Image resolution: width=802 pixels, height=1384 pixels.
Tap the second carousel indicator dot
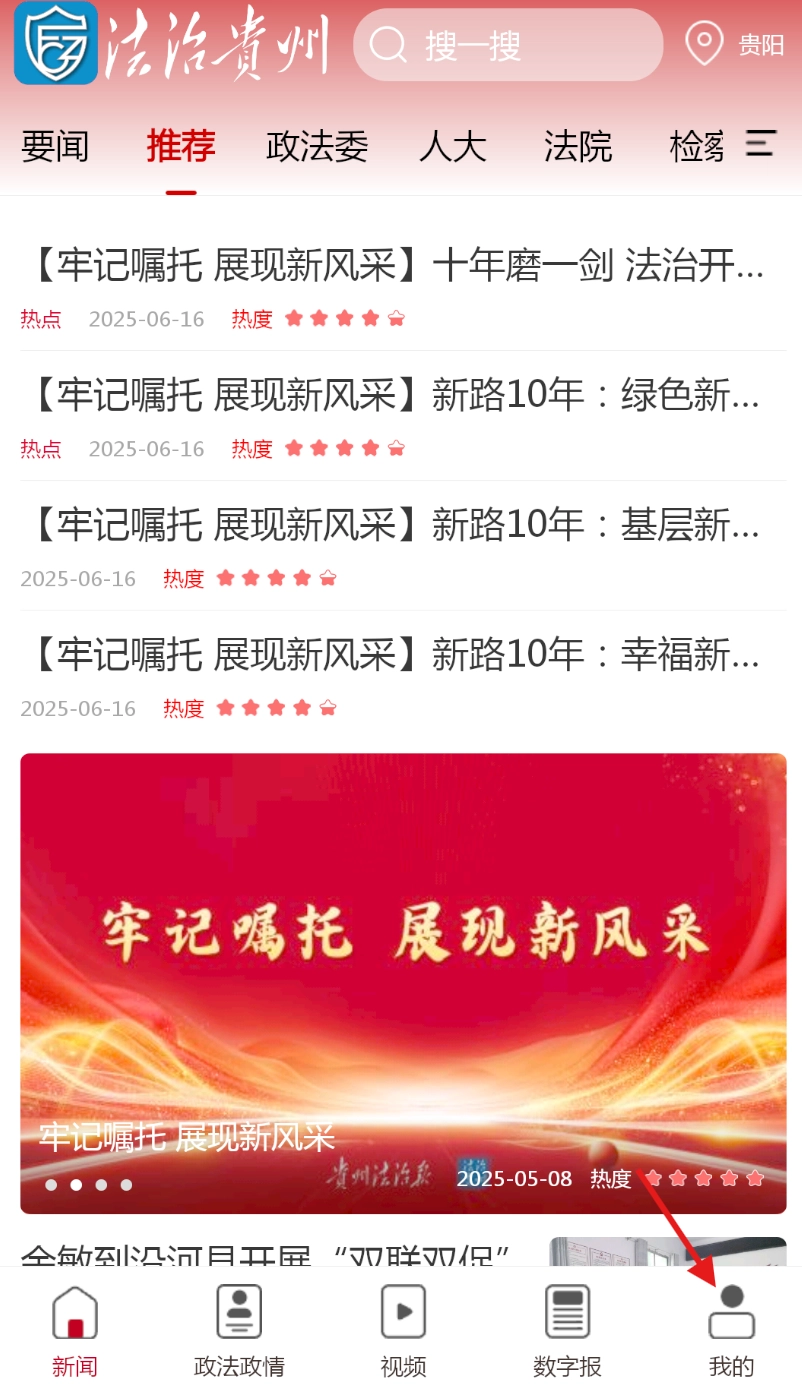74,1184
